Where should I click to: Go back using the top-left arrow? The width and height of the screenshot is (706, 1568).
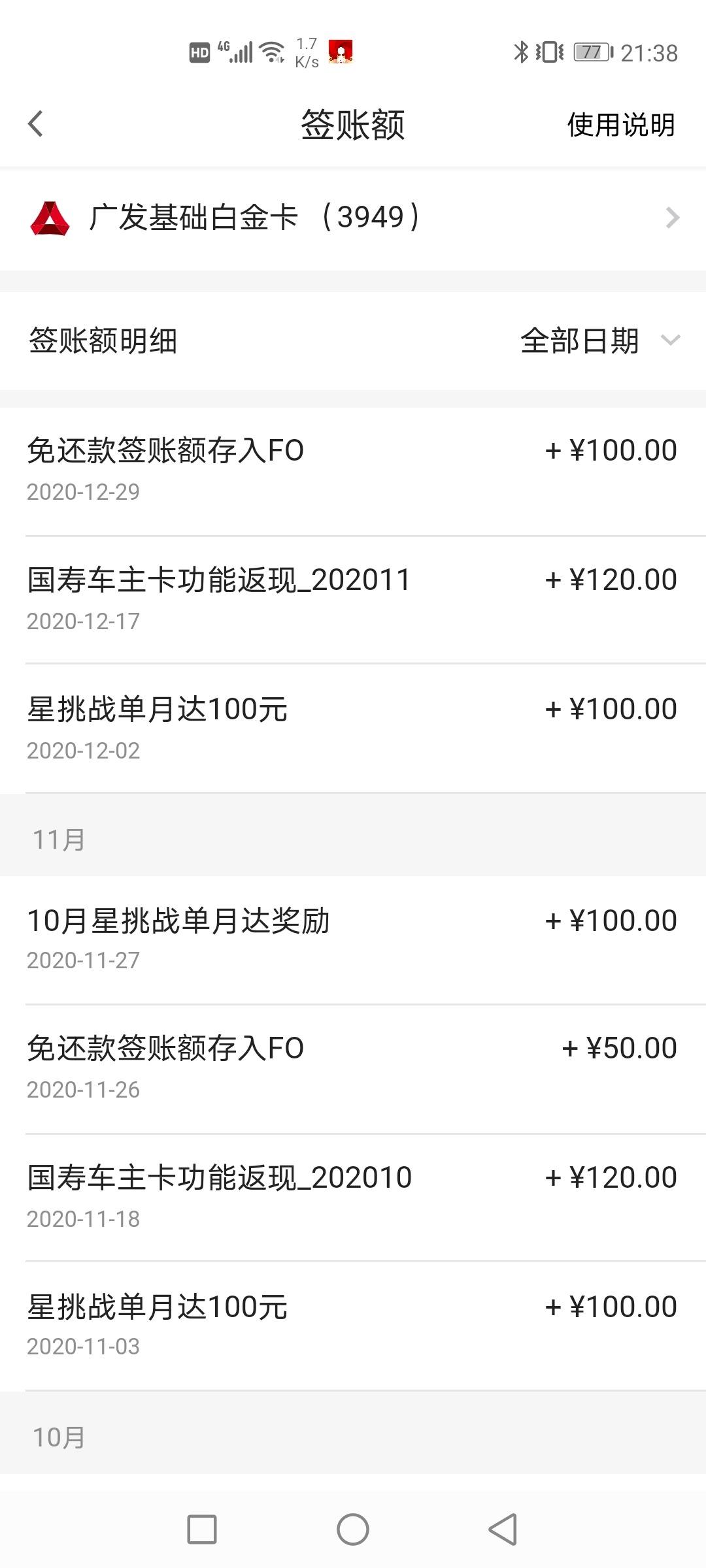36,124
